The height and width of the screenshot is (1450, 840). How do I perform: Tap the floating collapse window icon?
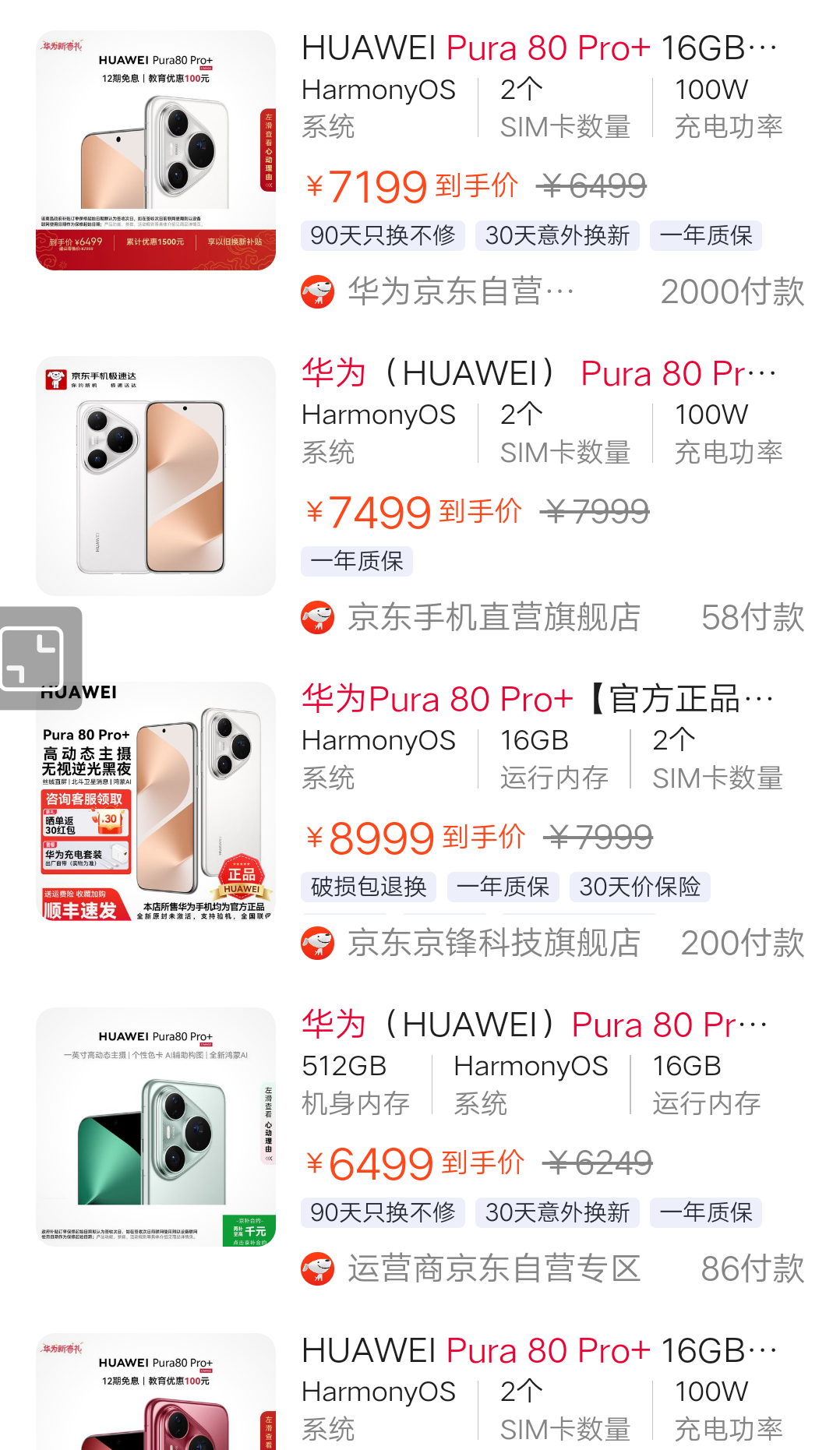34,658
